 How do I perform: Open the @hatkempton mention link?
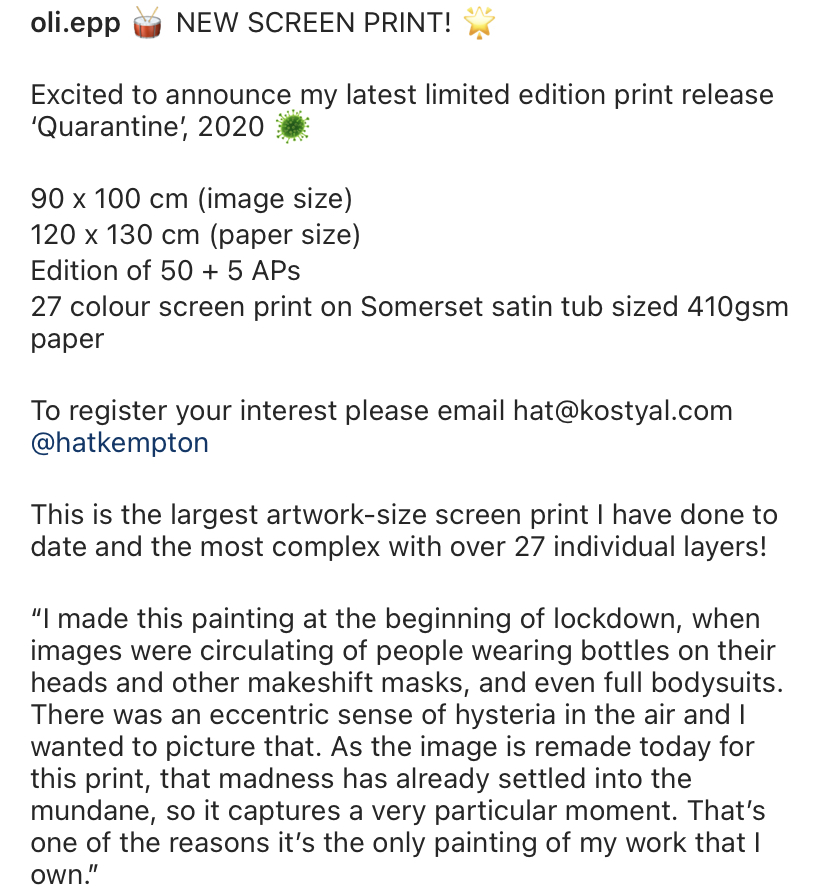click(x=119, y=444)
